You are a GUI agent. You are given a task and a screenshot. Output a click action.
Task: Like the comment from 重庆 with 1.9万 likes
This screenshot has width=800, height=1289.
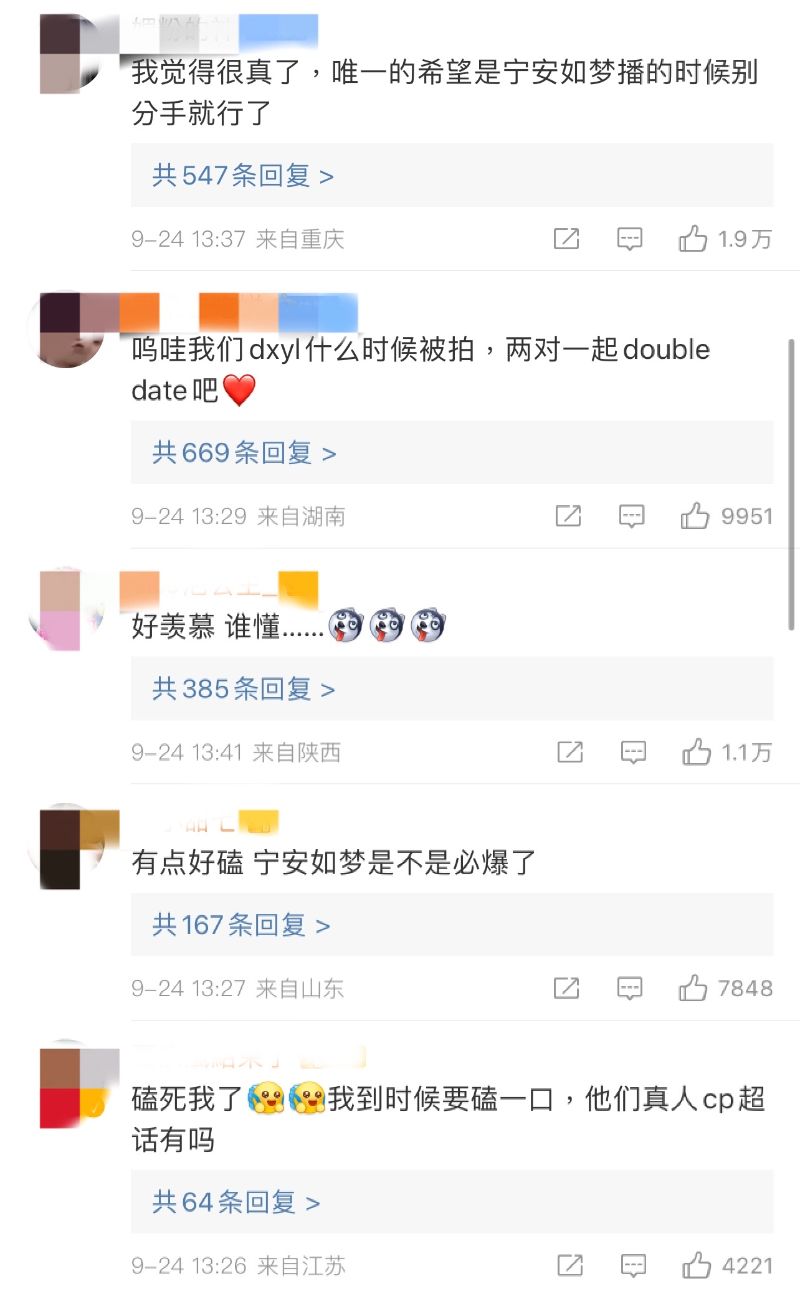click(x=693, y=239)
